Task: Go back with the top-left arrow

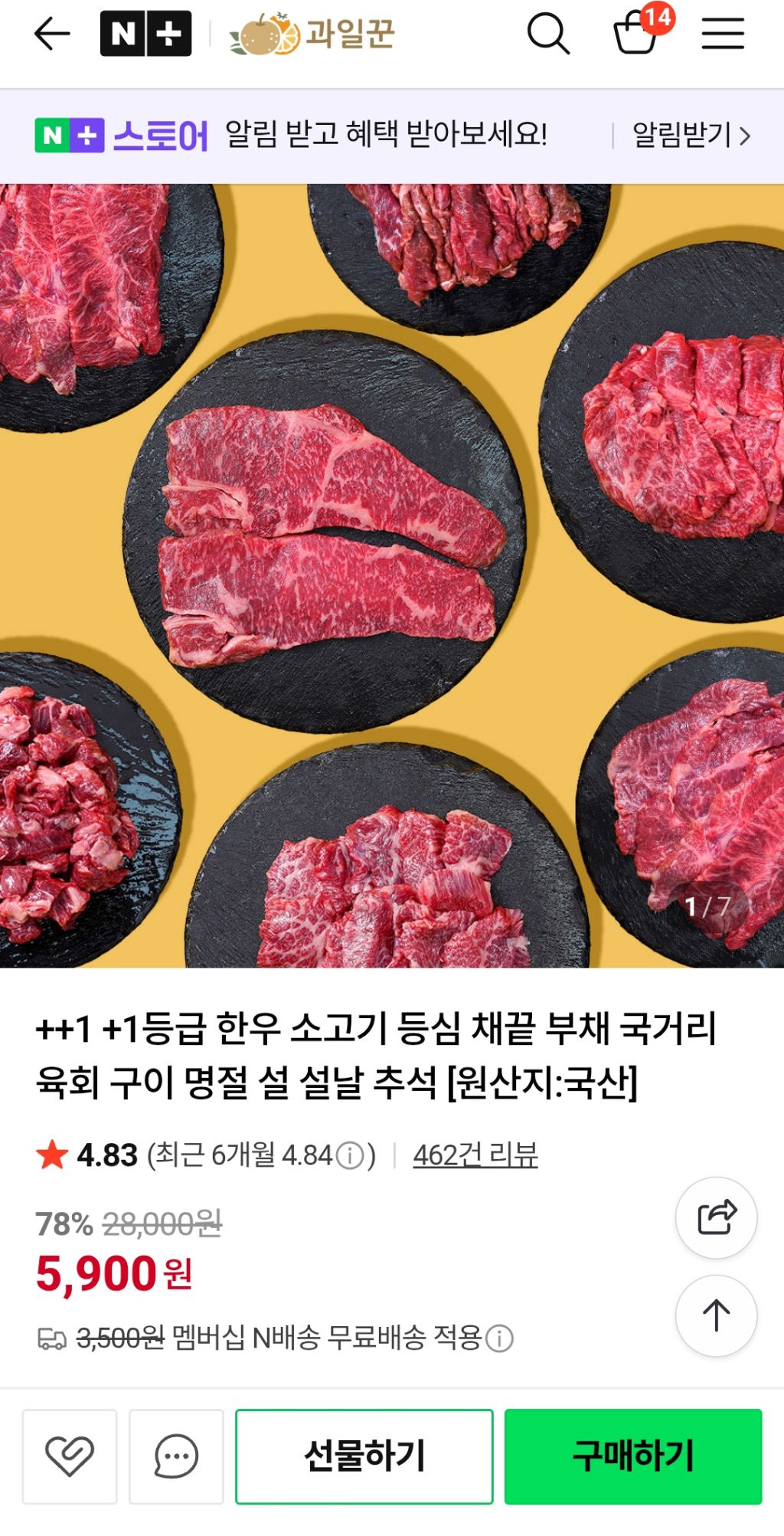Action: pyautogui.click(x=52, y=34)
